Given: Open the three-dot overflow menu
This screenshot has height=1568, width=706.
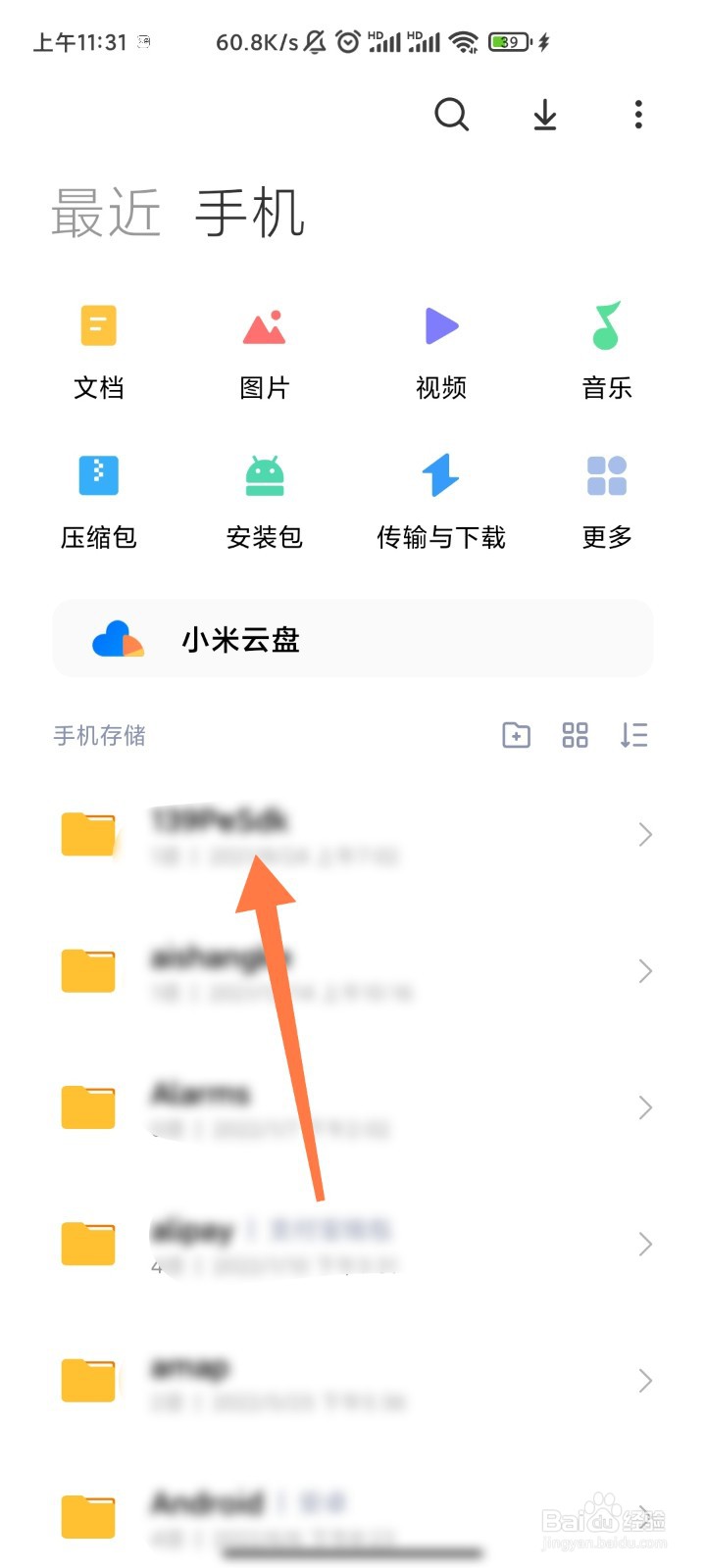Looking at the screenshot, I should (x=638, y=115).
